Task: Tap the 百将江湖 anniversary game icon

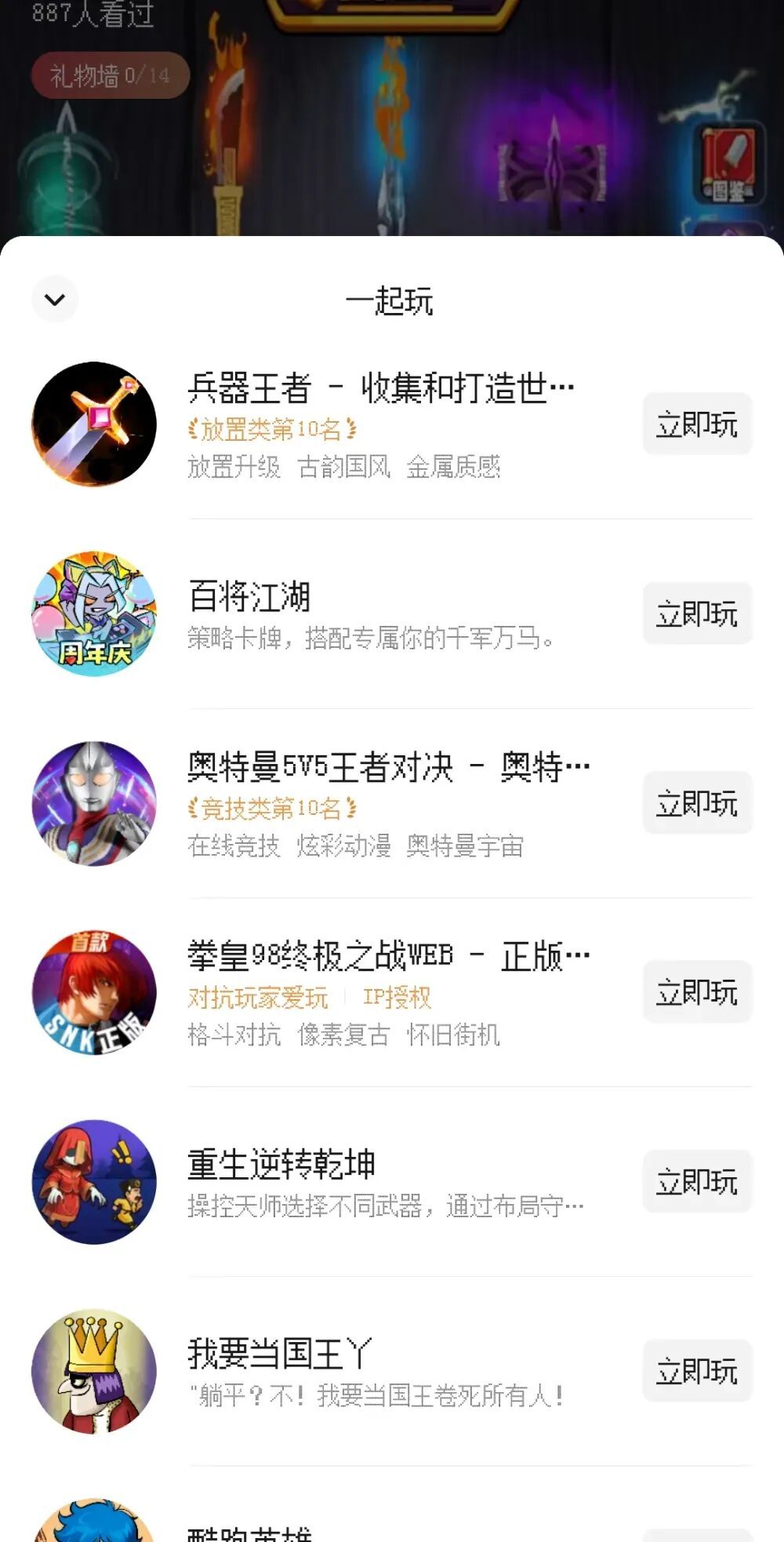Action: [94, 613]
